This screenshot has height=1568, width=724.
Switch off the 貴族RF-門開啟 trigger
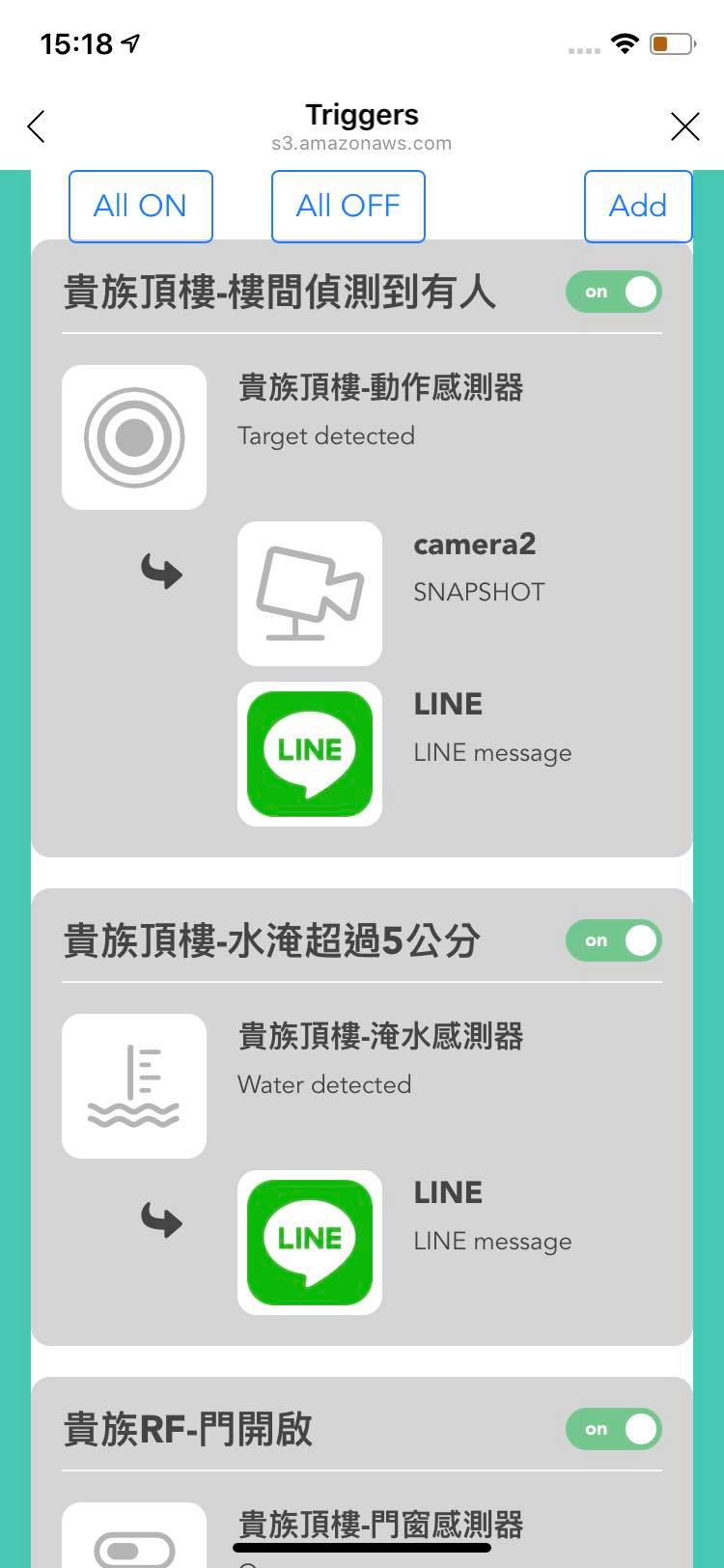614,1429
